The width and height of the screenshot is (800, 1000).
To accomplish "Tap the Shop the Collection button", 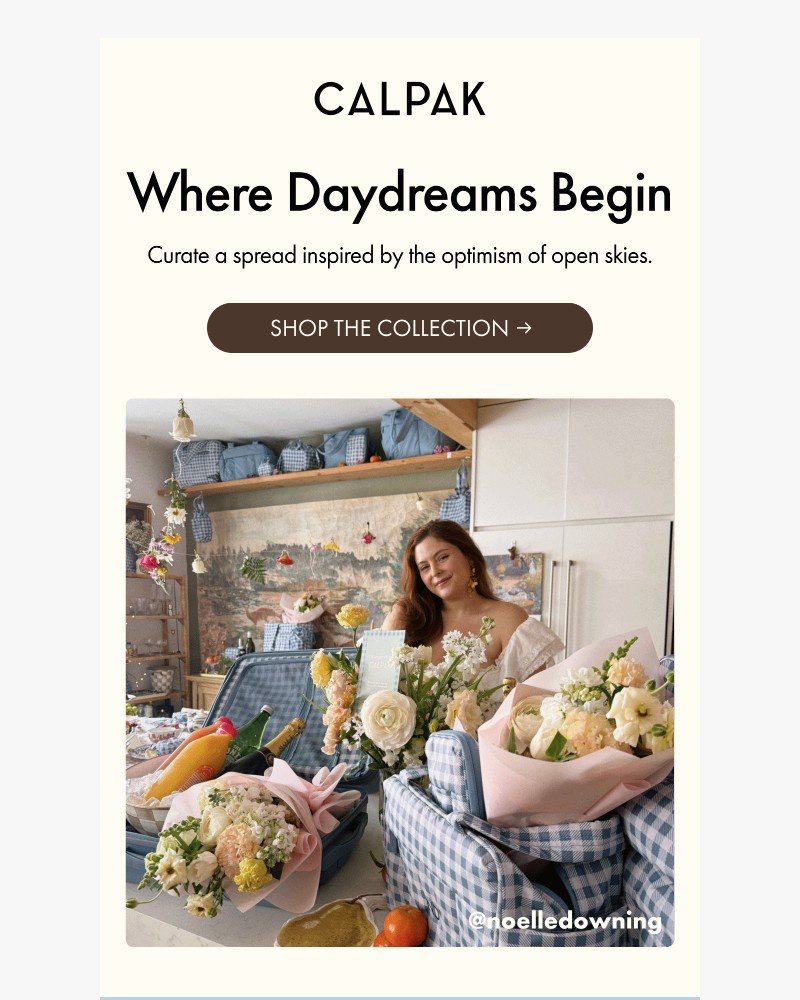I will [x=400, y=328].
